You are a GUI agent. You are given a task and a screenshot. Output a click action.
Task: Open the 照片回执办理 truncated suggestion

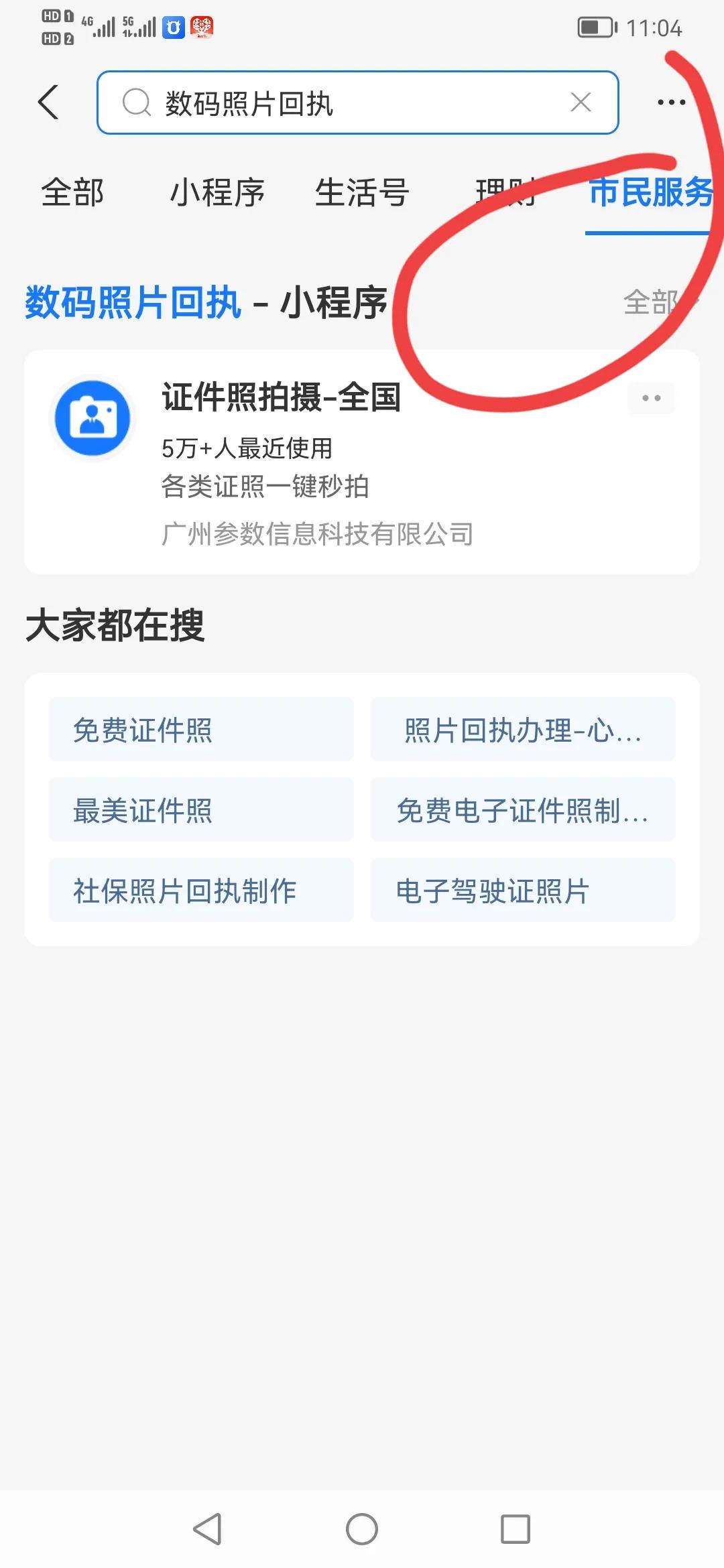522,730
